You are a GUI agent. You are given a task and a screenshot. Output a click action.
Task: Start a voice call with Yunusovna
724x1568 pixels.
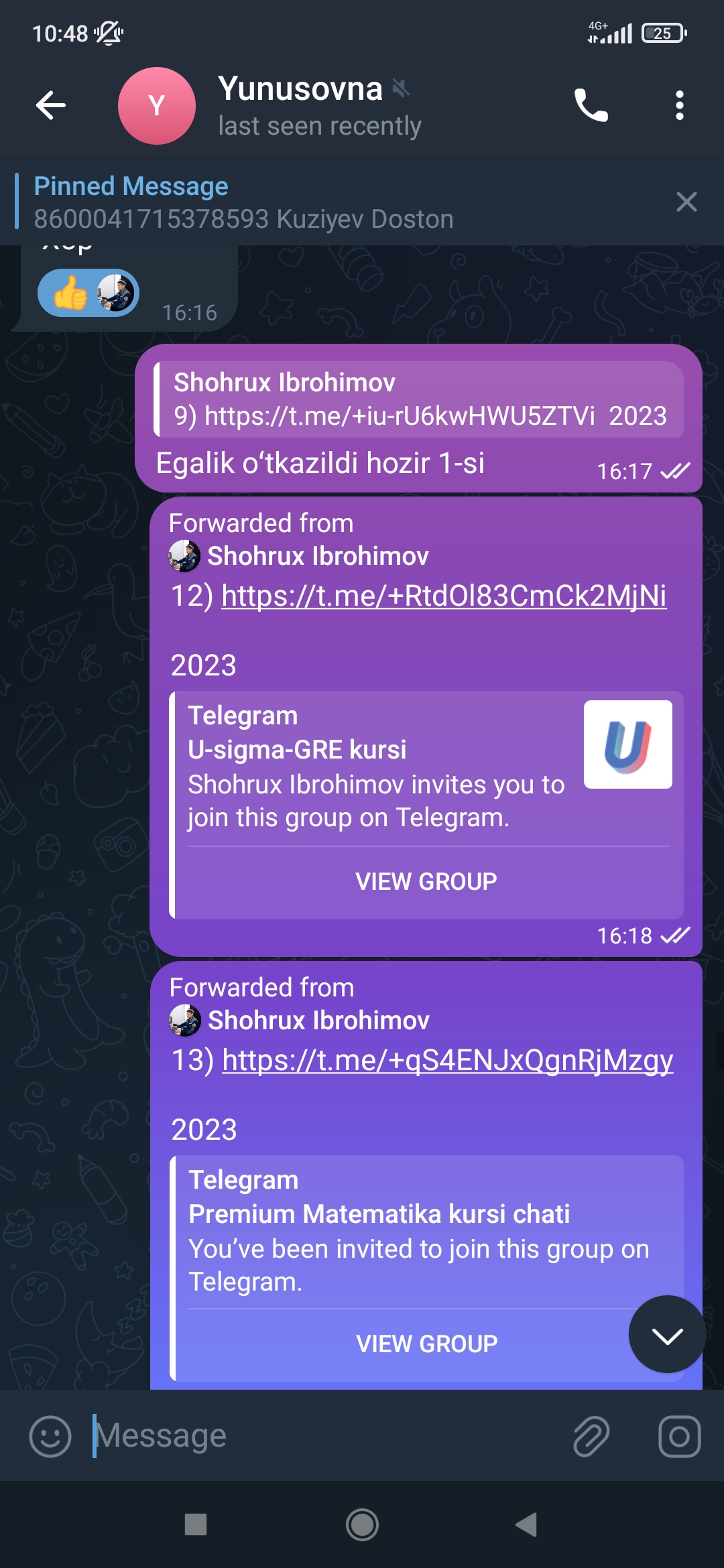[591, 105]
